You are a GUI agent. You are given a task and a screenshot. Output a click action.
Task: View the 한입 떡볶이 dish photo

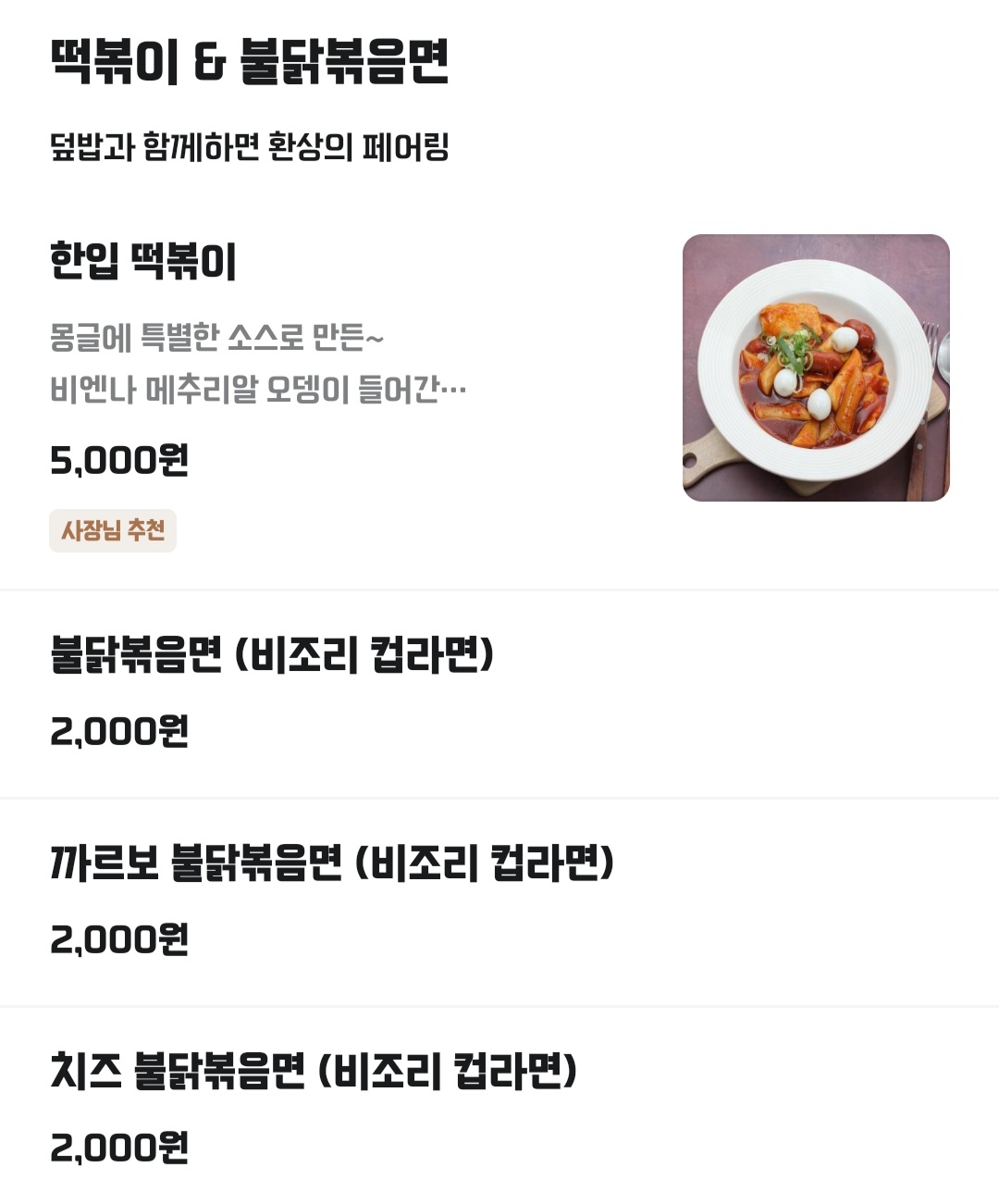[x=816, y=367]
